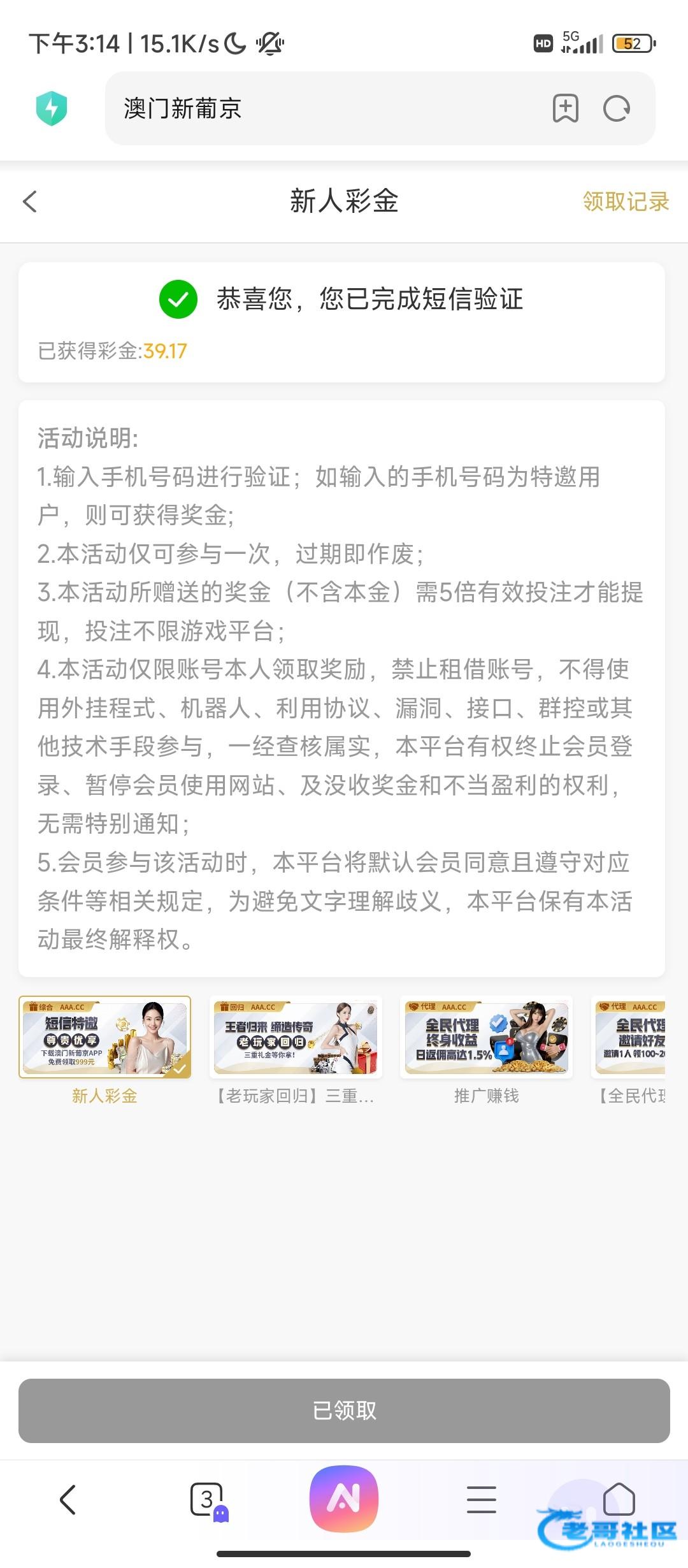
Task: Go to the browser home page
Action: point(619,1499)
